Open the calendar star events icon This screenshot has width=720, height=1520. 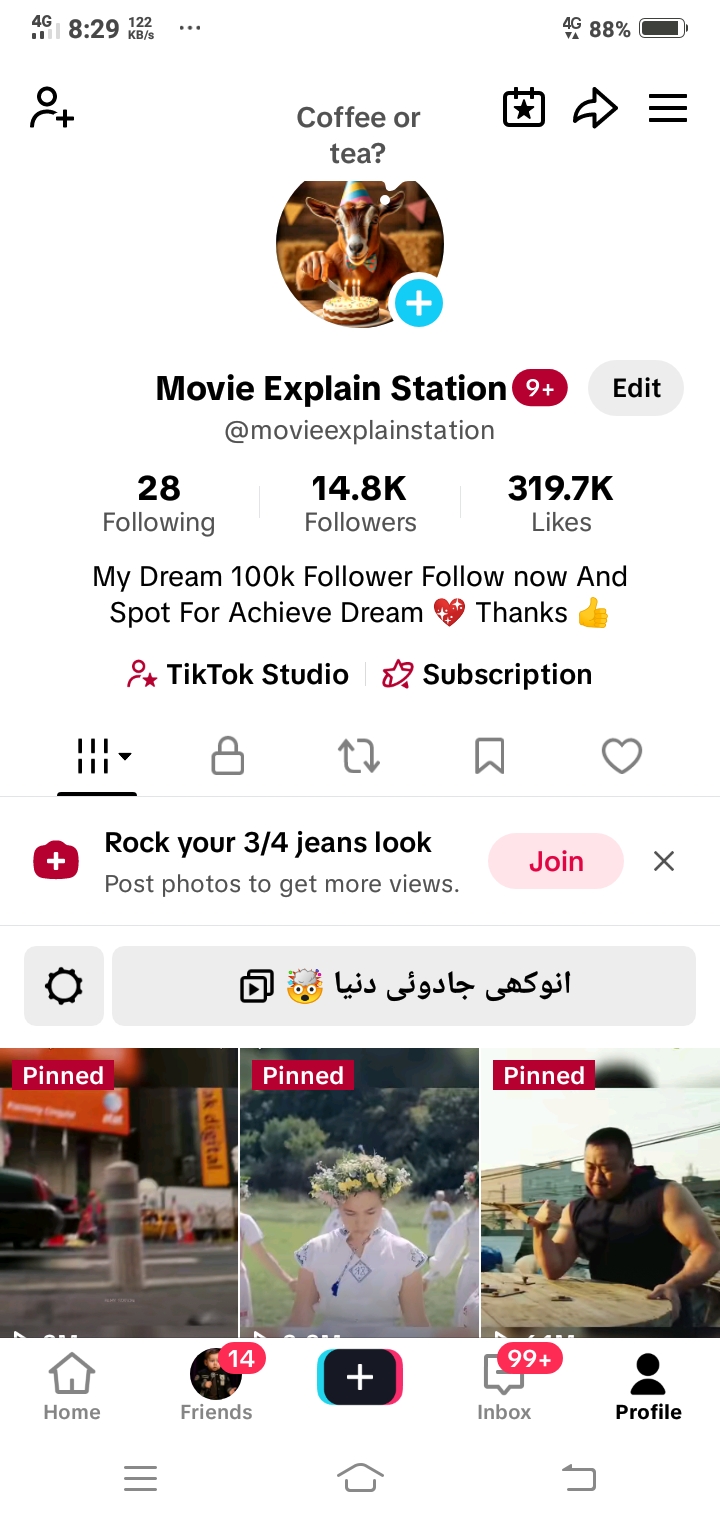[x=523, y=108]
